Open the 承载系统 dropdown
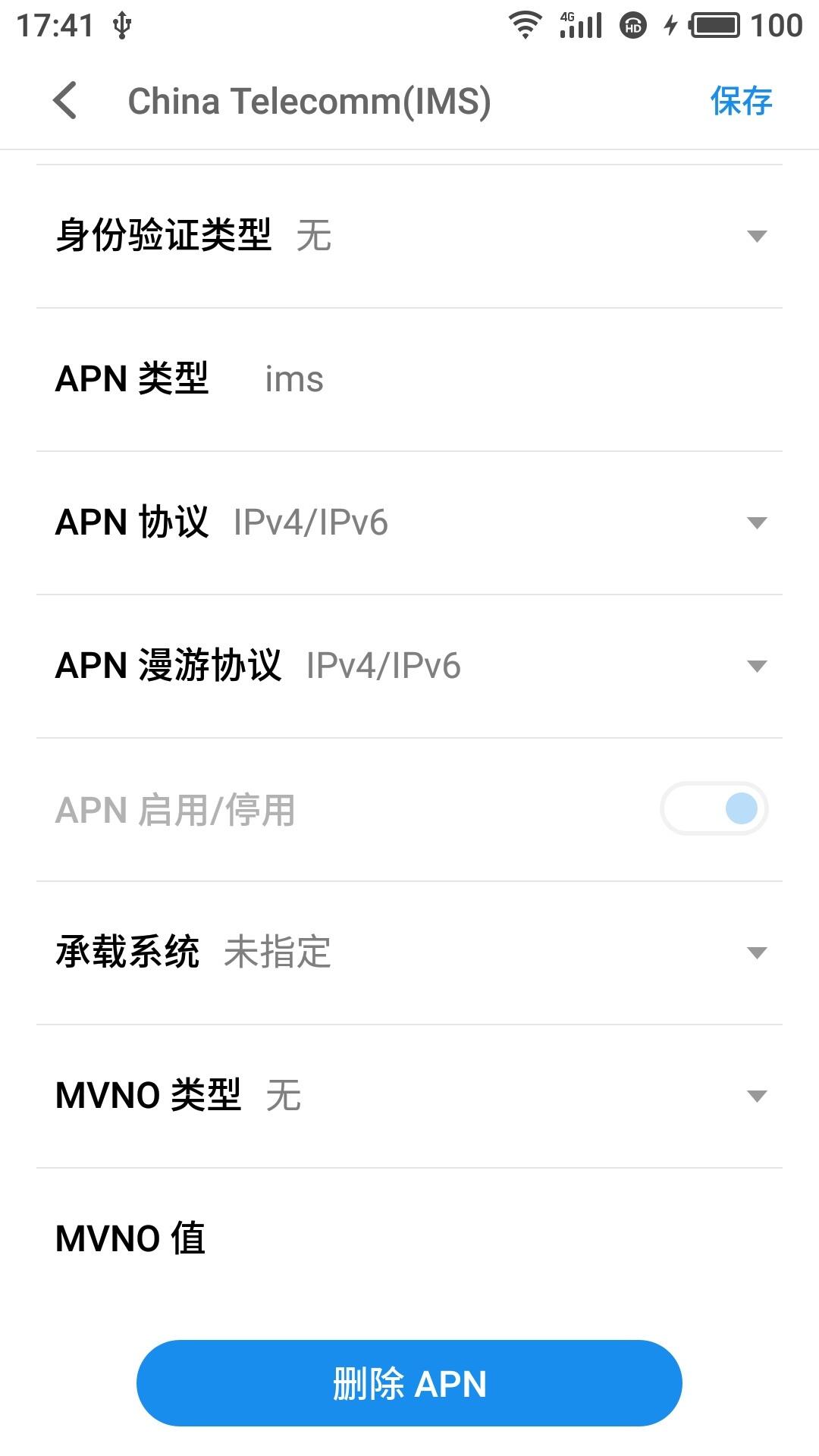 click(409, 952)
